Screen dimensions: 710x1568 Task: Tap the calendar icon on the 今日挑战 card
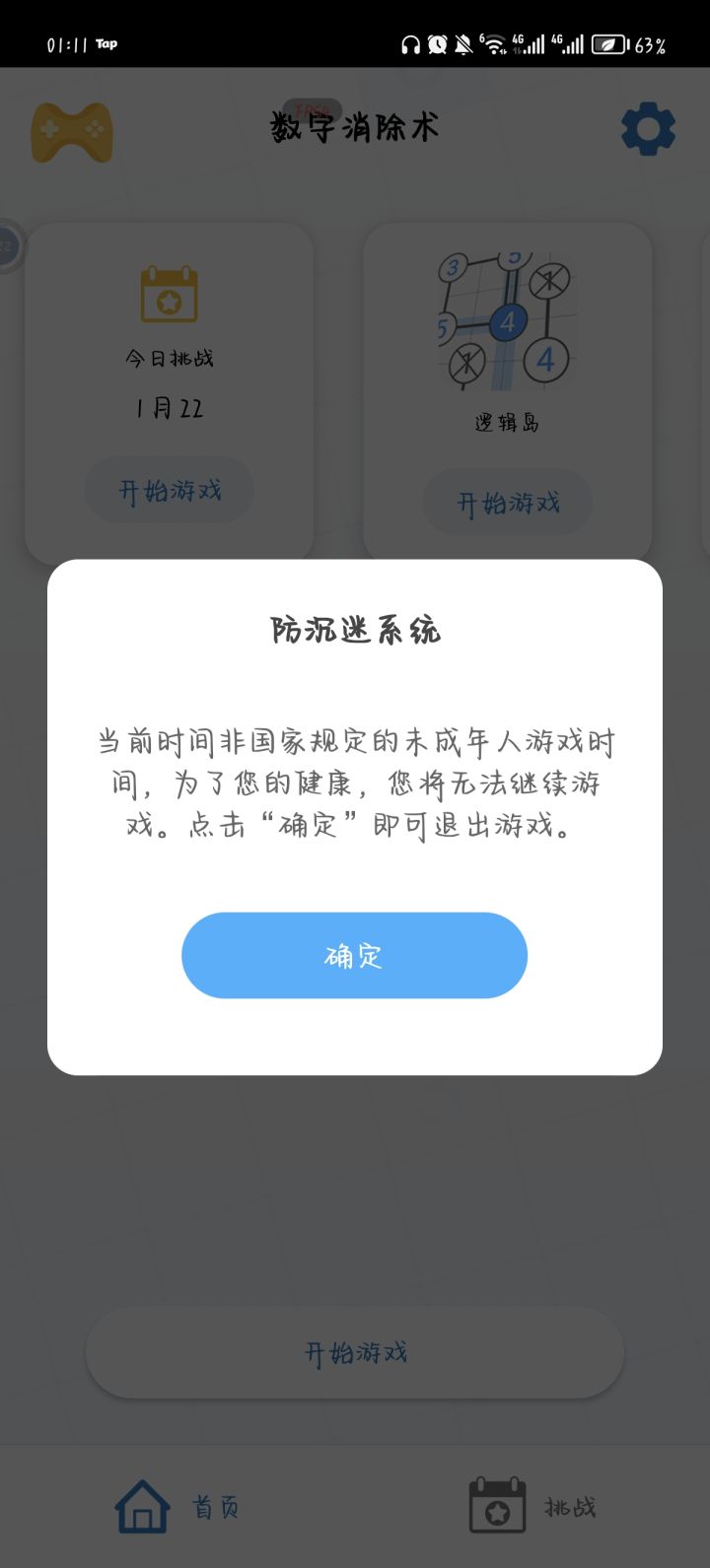(x=168, y=293)
